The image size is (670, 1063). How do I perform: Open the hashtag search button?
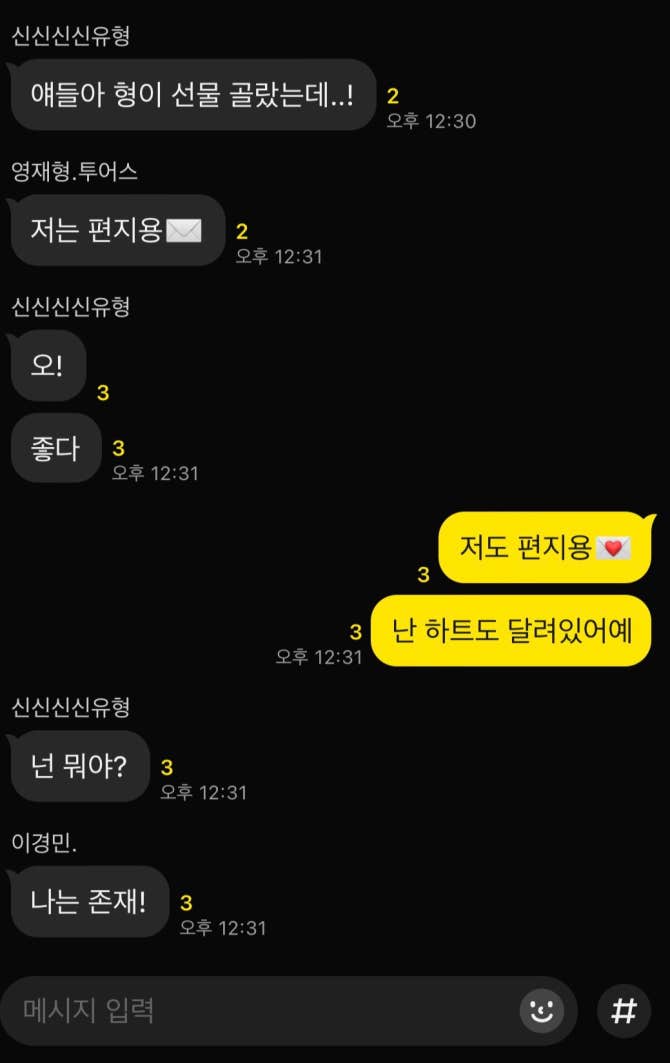(624, 1011)
